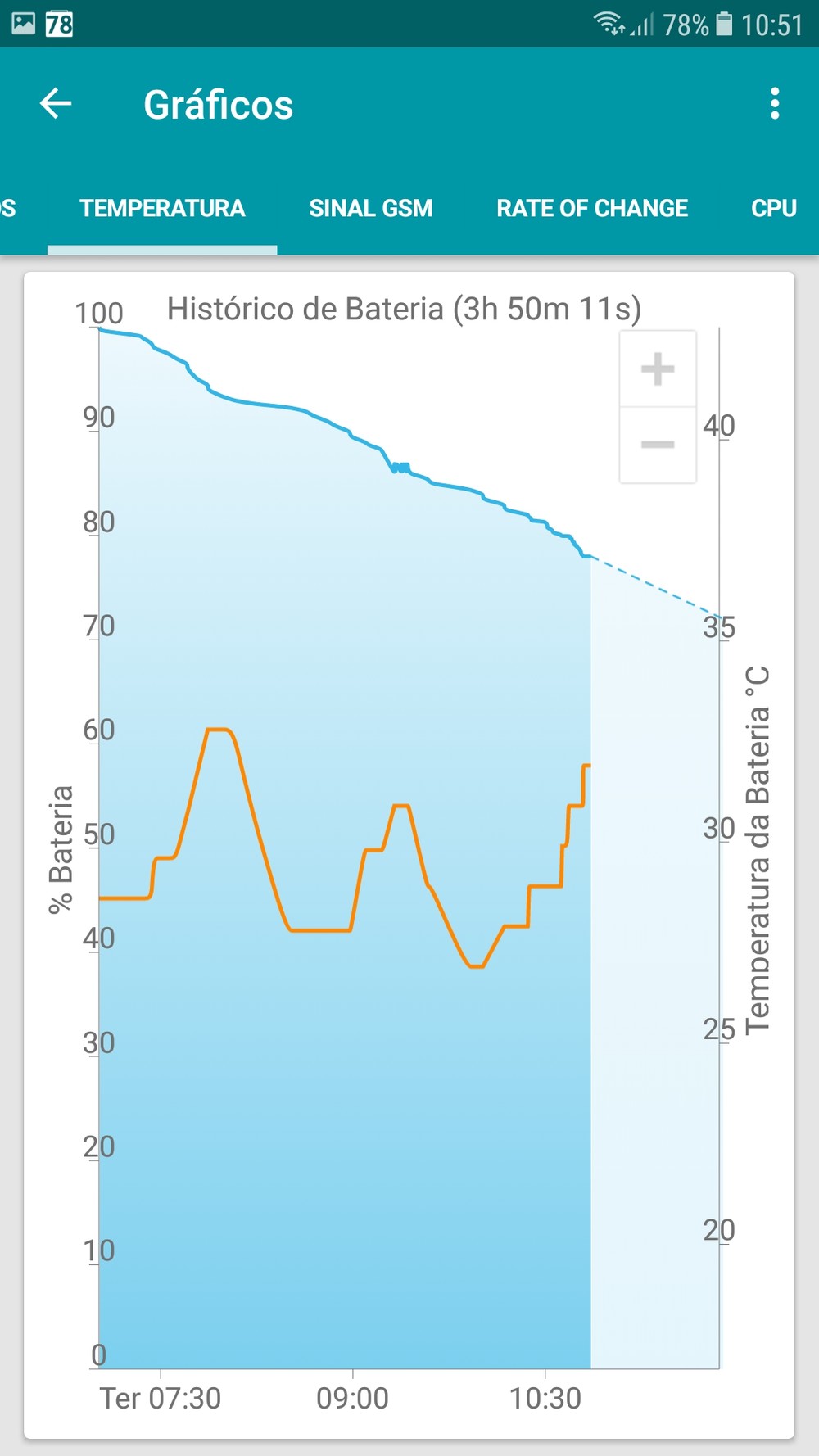The image size is (819, 1456).
Task: Switch to the Sinal GSM tab
Action: 370,209
